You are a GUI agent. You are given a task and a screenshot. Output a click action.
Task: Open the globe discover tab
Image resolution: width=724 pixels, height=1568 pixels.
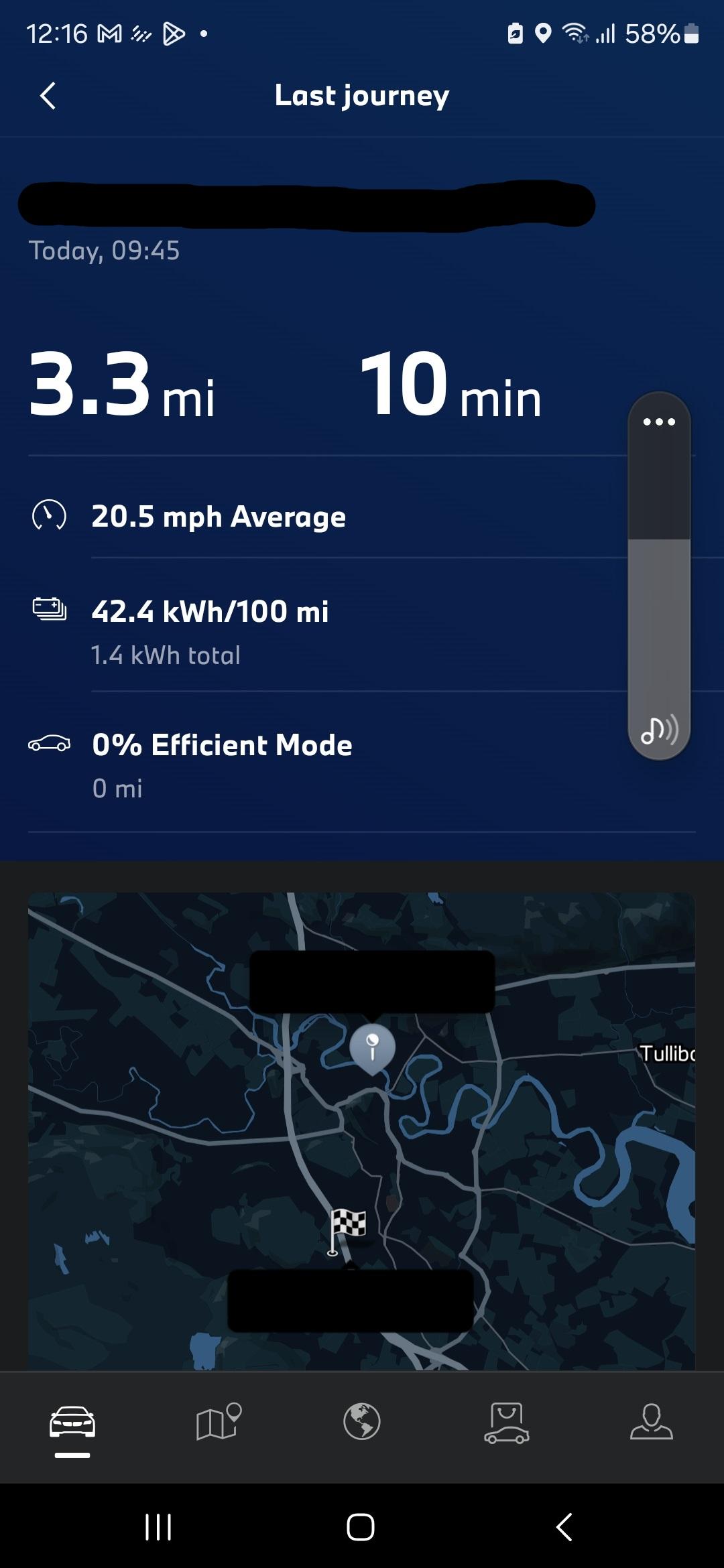coord(362,1422)
